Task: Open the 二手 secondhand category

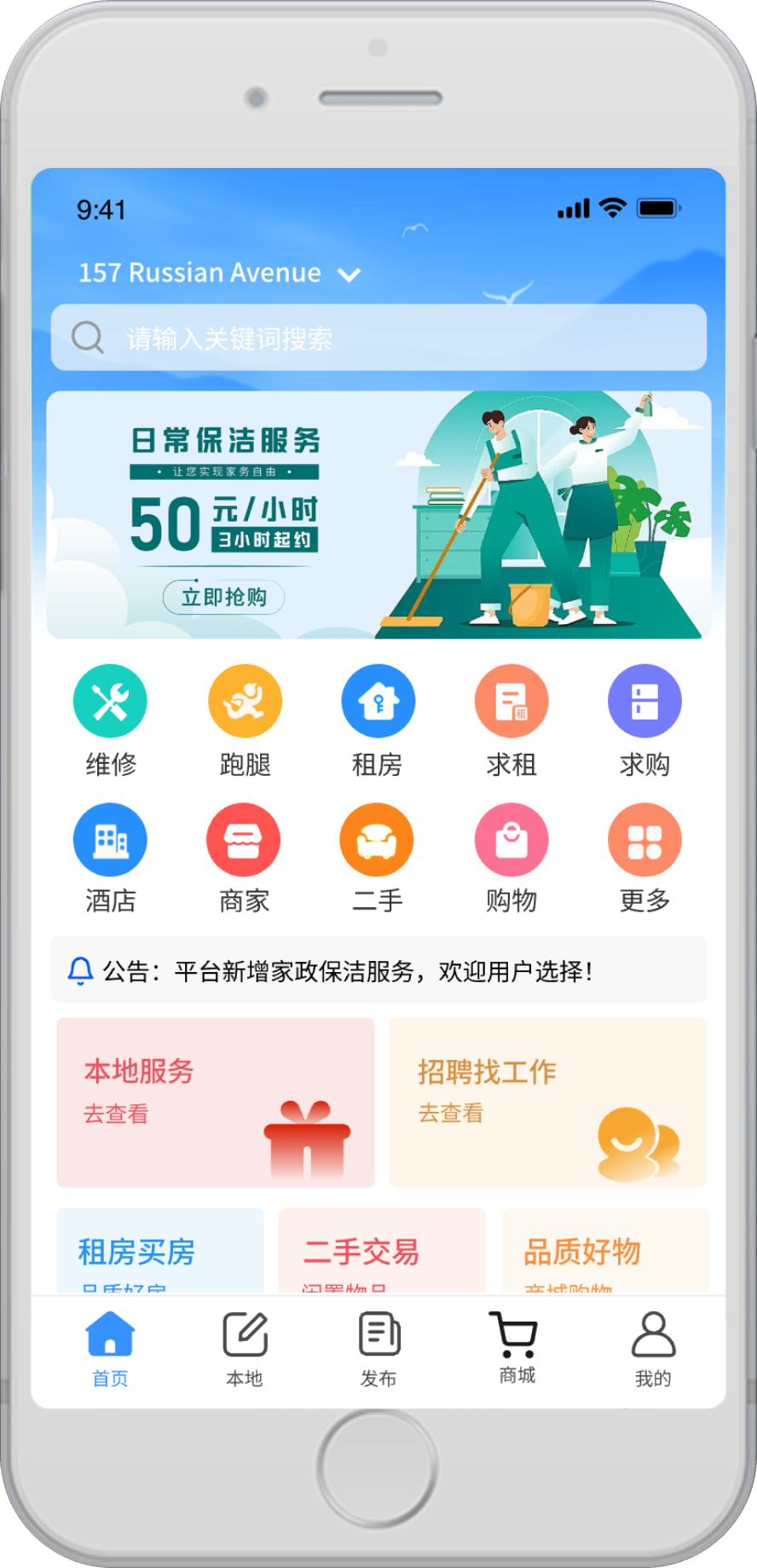Action: 377,840
